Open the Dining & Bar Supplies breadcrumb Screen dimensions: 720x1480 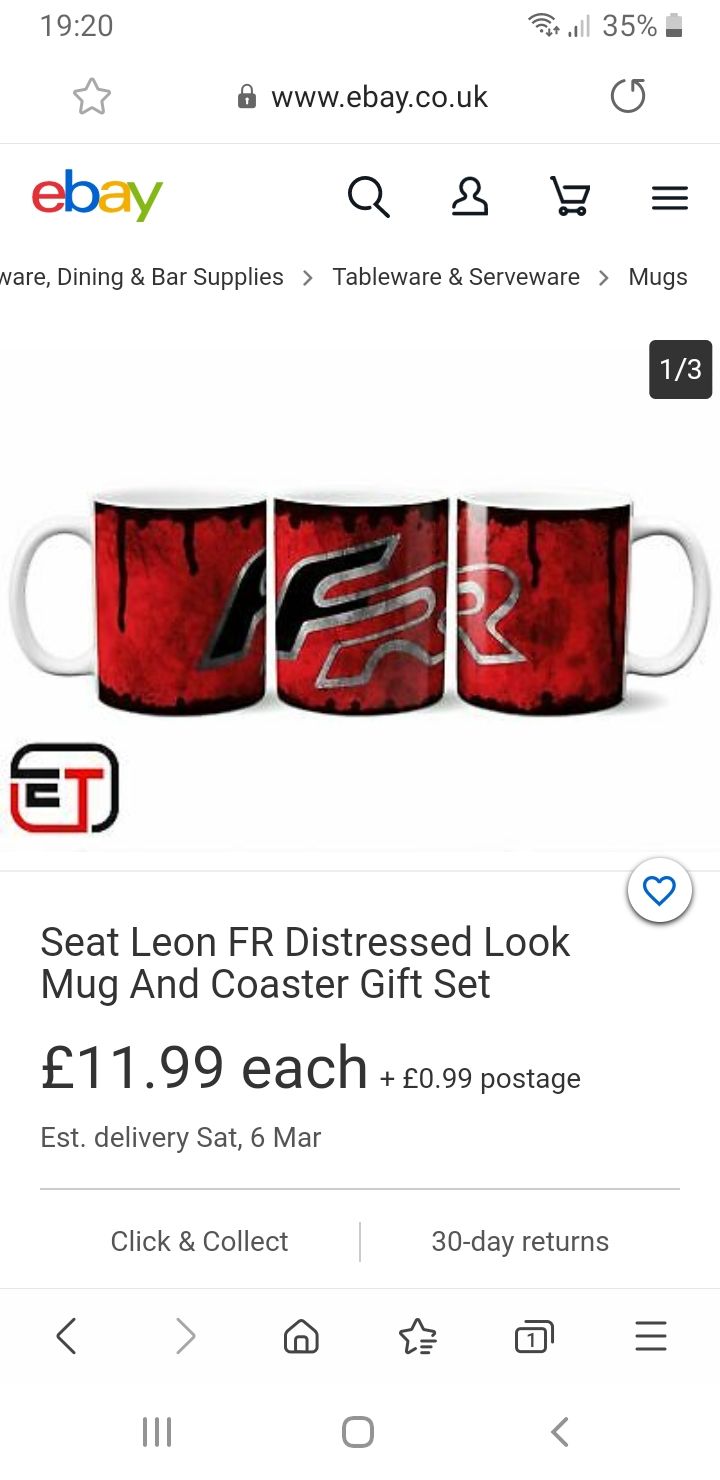tap(142, 277)
